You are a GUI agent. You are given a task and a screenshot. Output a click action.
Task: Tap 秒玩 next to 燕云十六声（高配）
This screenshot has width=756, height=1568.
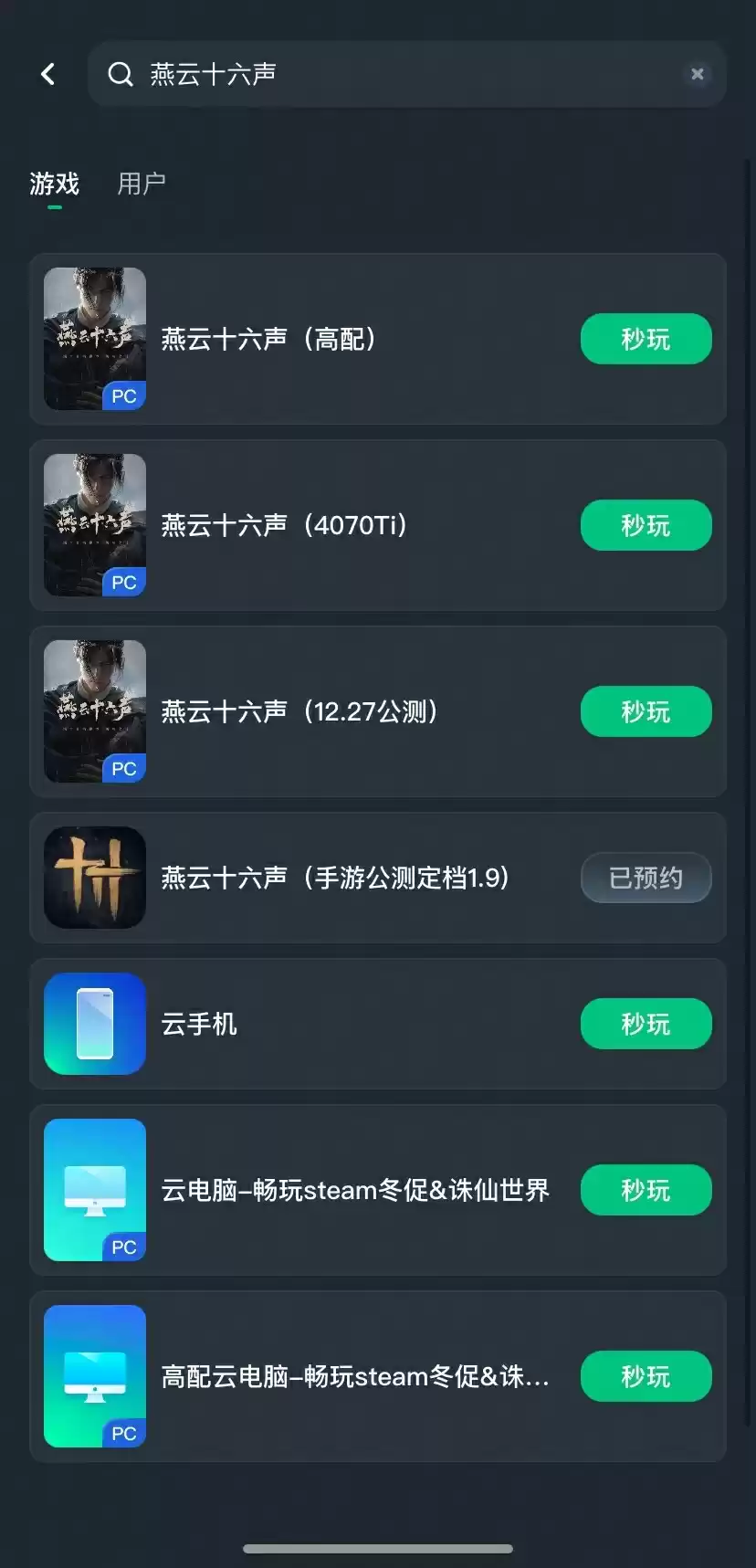pyautogui.click(x=646, y=339)
